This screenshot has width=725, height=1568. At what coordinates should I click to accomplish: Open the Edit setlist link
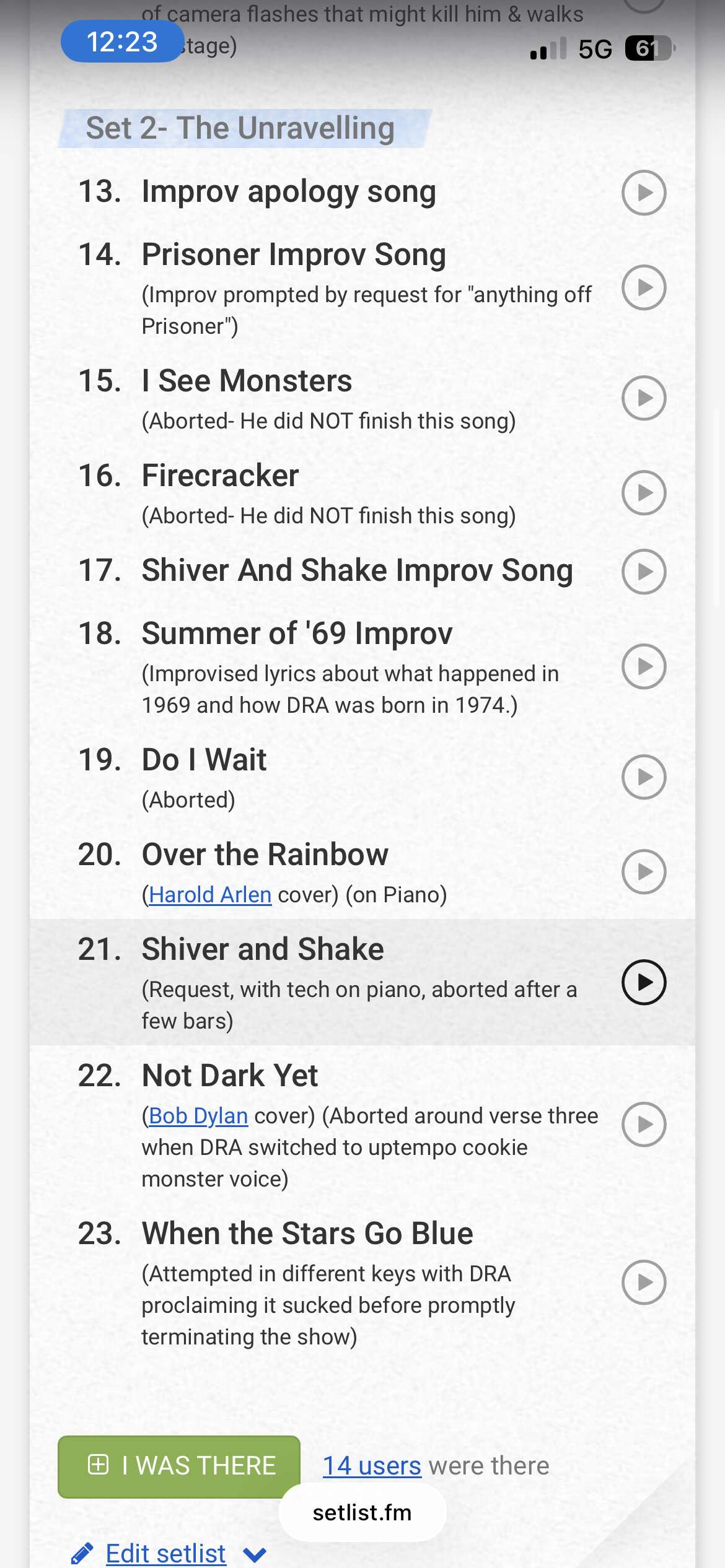click(165, 1553)
